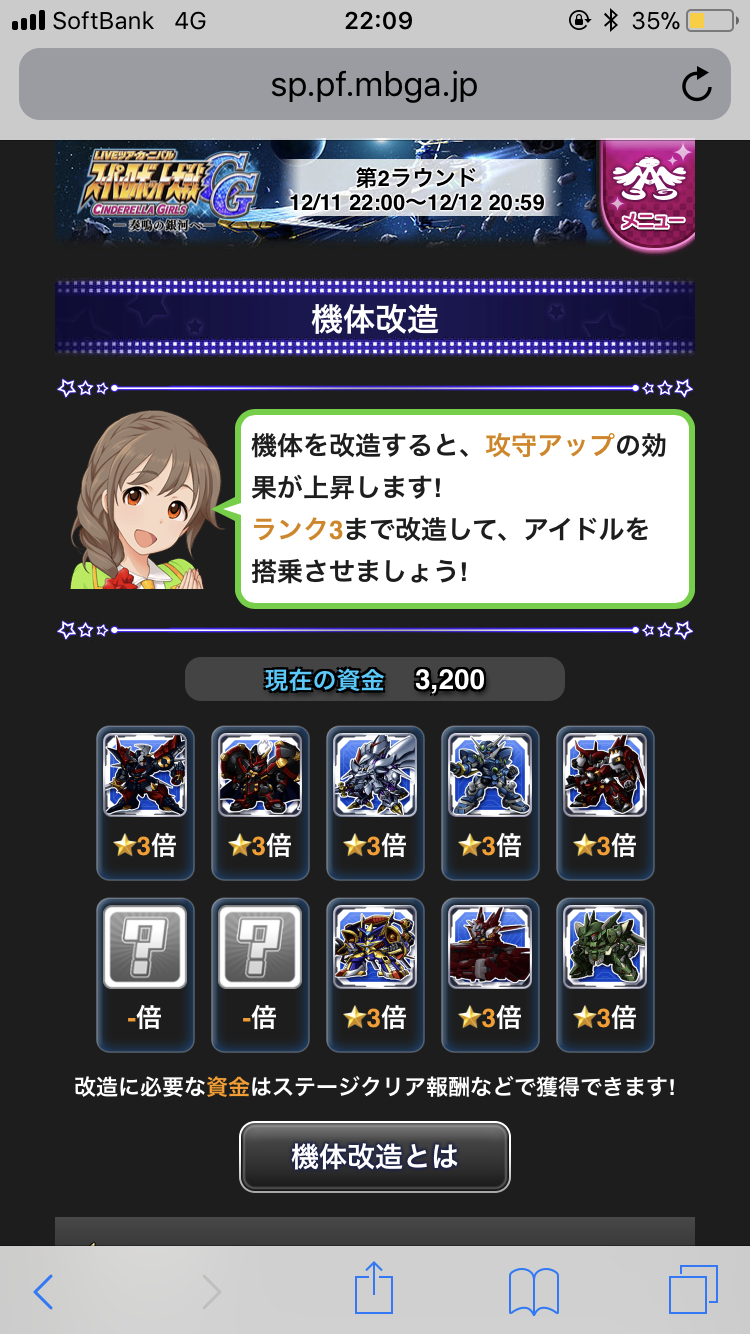The height and width of the screenshot is (1334, 750).
Task: Go back to the previous page
Action: pyautogui.click(x=43, y=1292)
